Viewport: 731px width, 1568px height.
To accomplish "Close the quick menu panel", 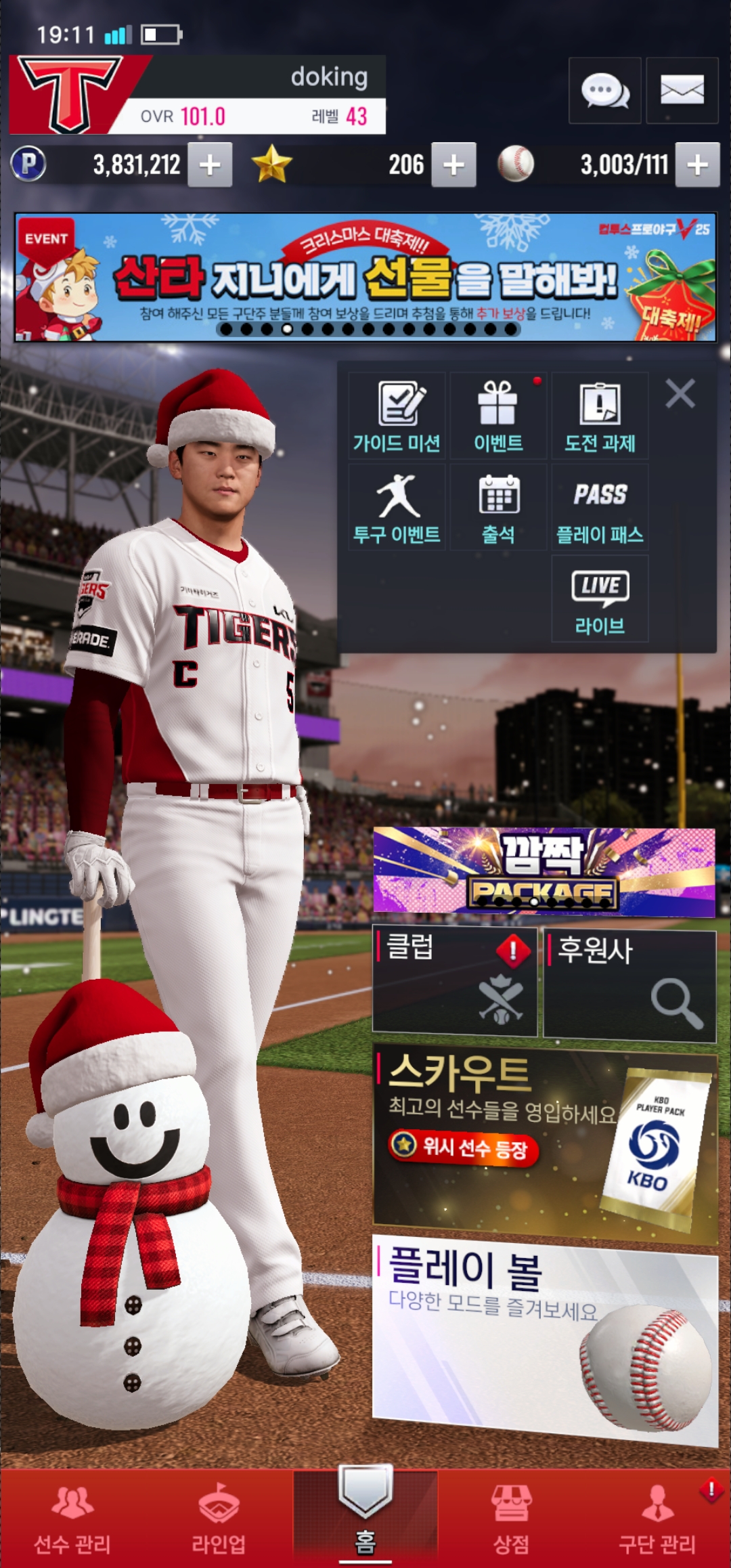I will [x=680, y=393].
